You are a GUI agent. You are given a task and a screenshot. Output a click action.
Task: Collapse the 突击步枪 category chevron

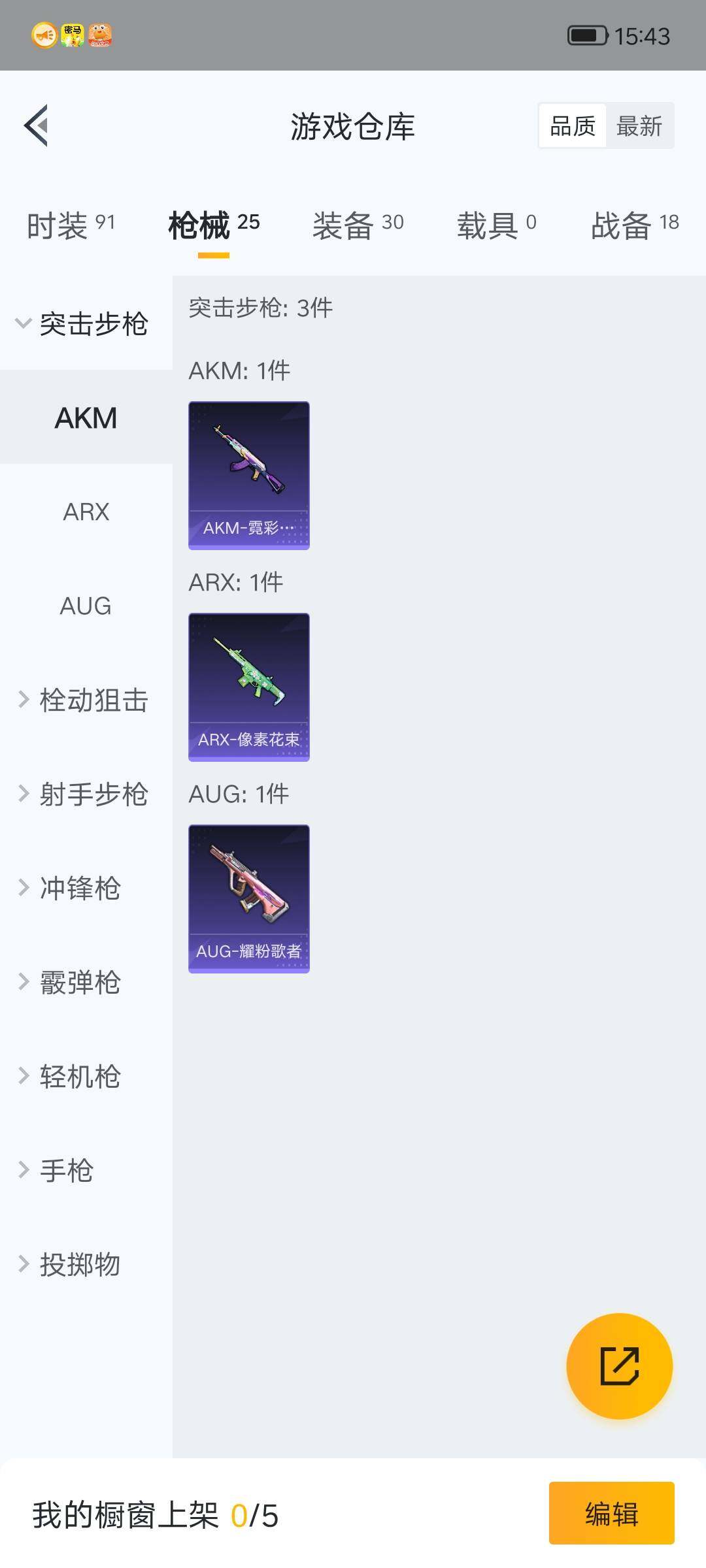tap(24, 321)
